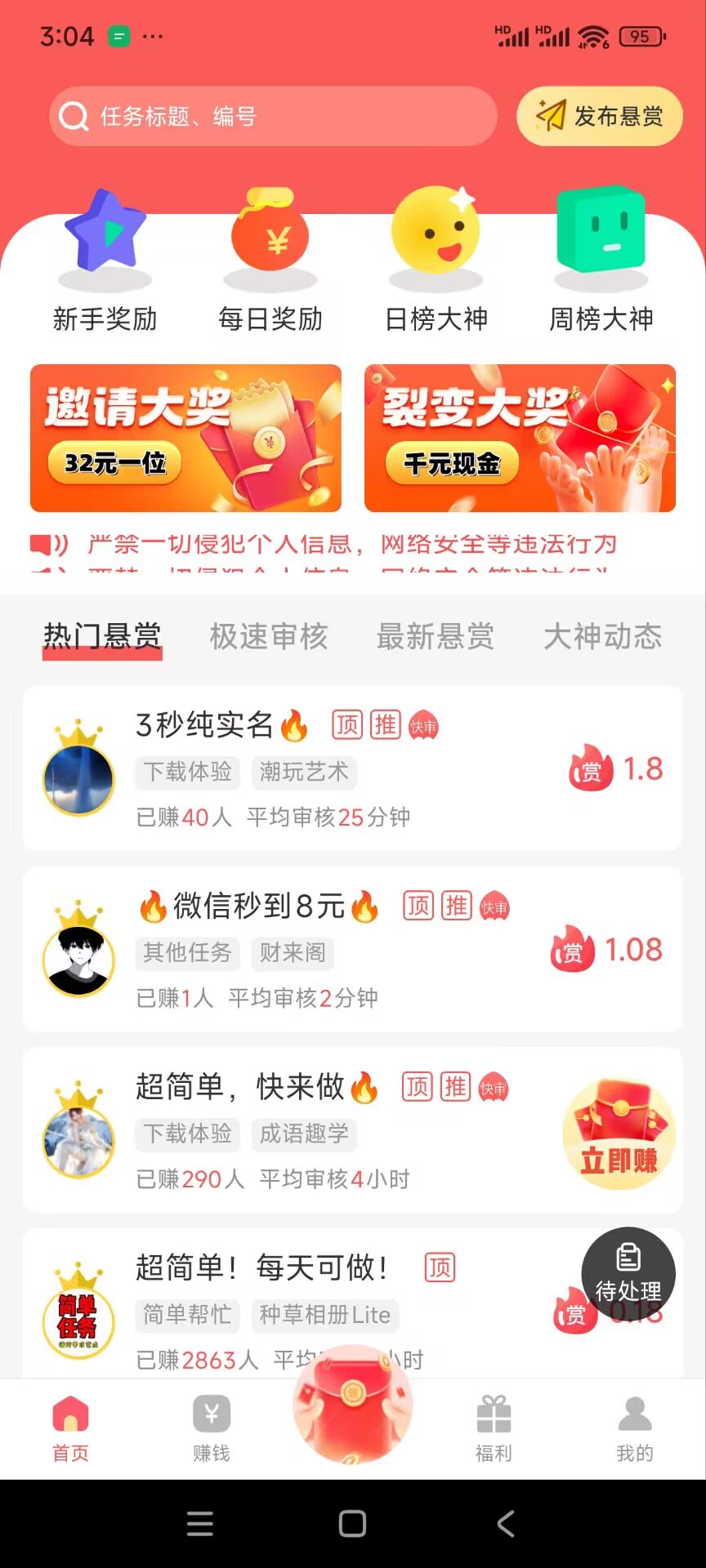Open 新手奖励 rewards
Image resolution: width=706 pixels, height=1568 pixels.
(105, 261)
